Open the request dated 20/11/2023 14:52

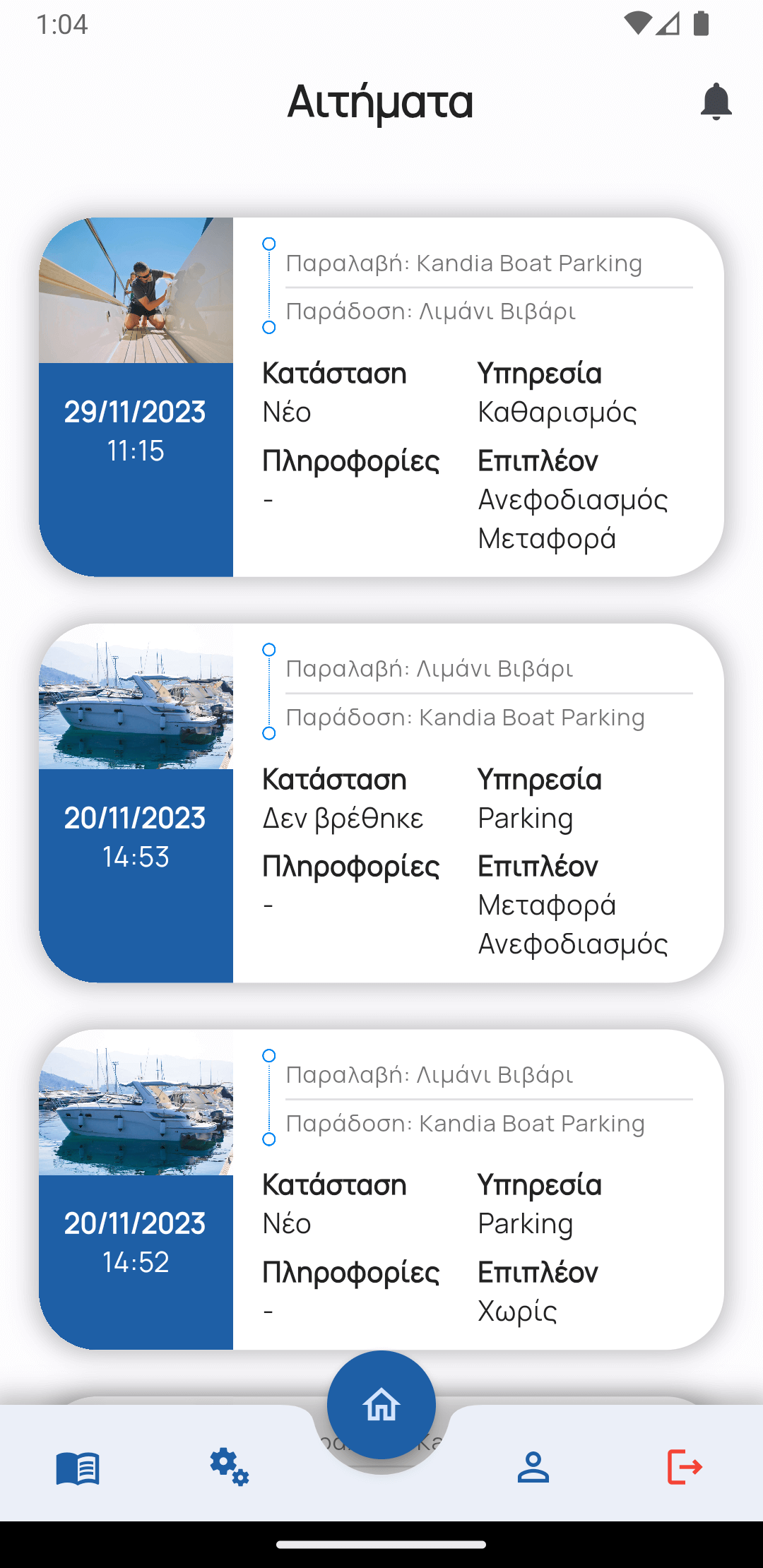(381, 1189)
